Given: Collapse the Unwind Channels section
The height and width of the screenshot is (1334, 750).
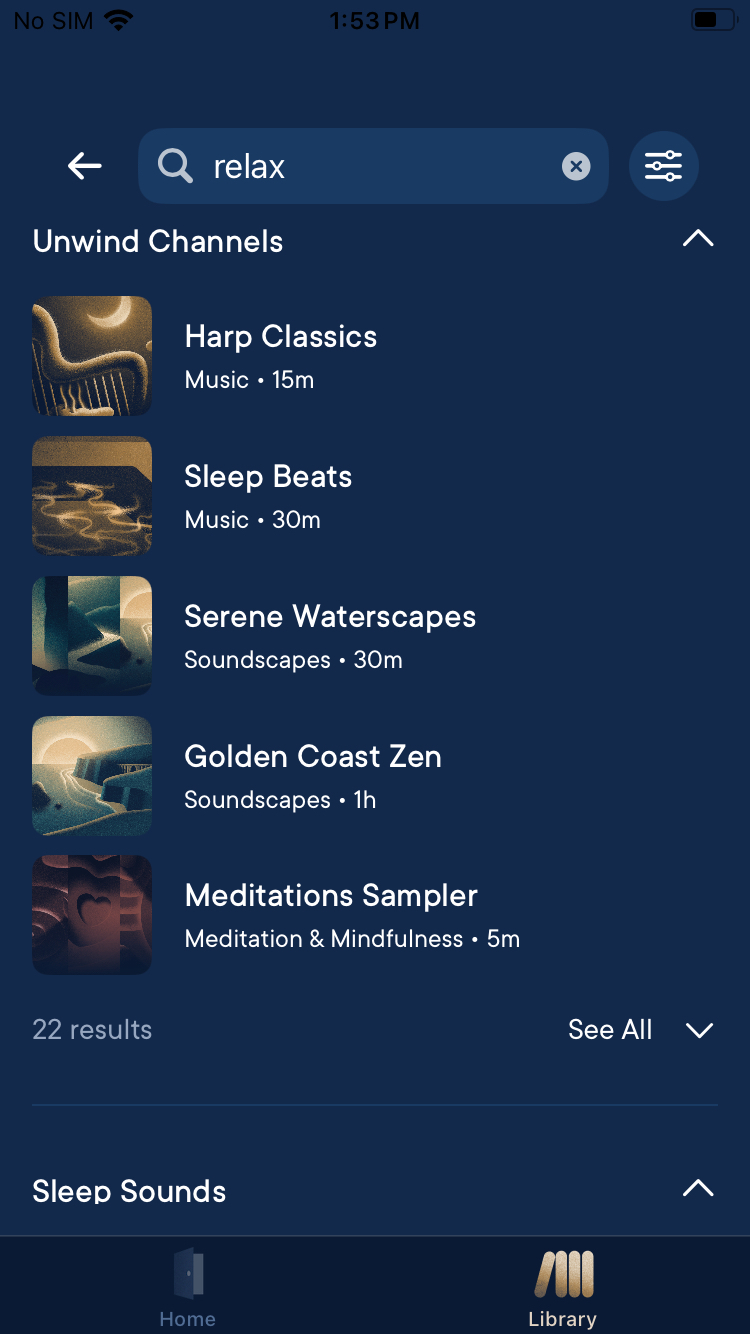Looking at the screenshot, I should pyautogui.click(x=697, y=239).
